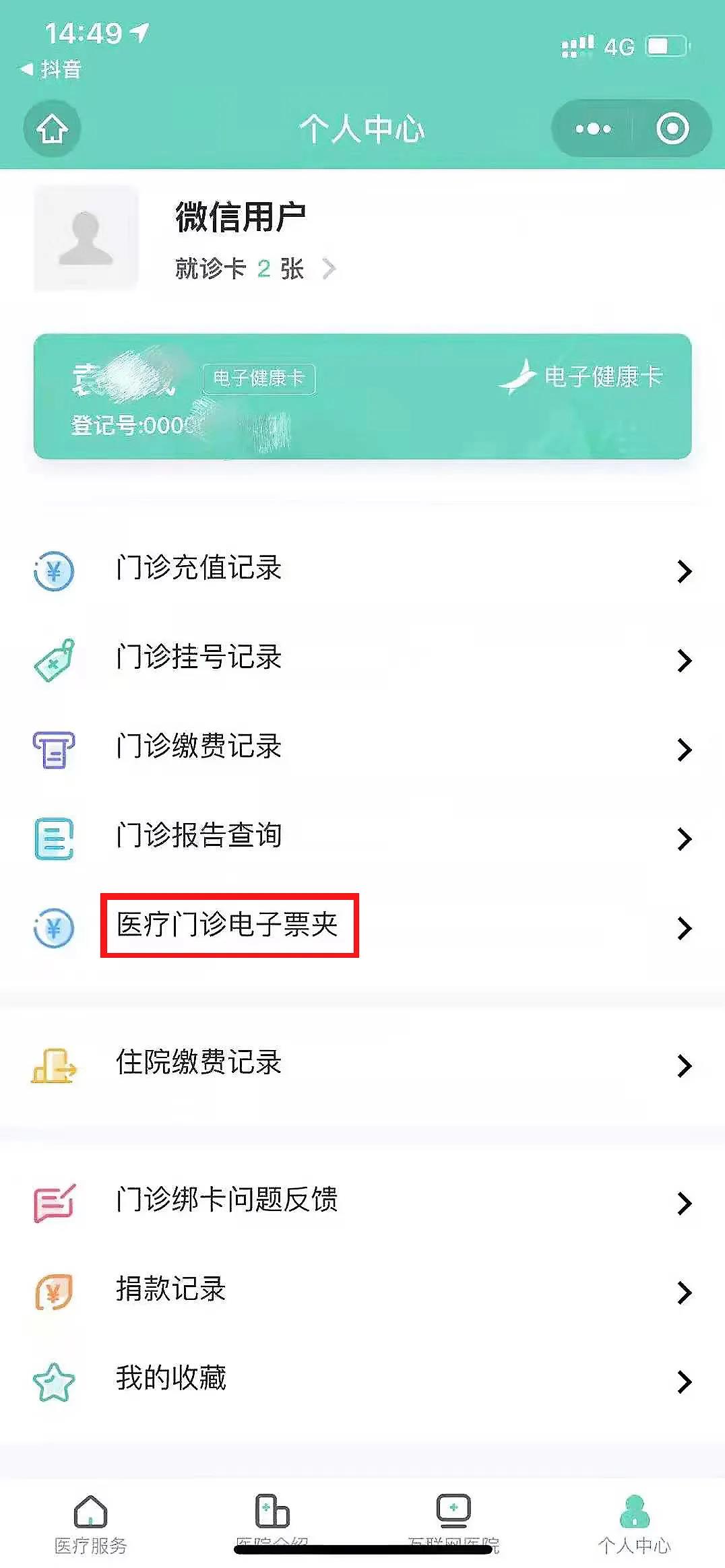Open 门诊充值记录
The image size is (725, 1568).
coord(362,569)
